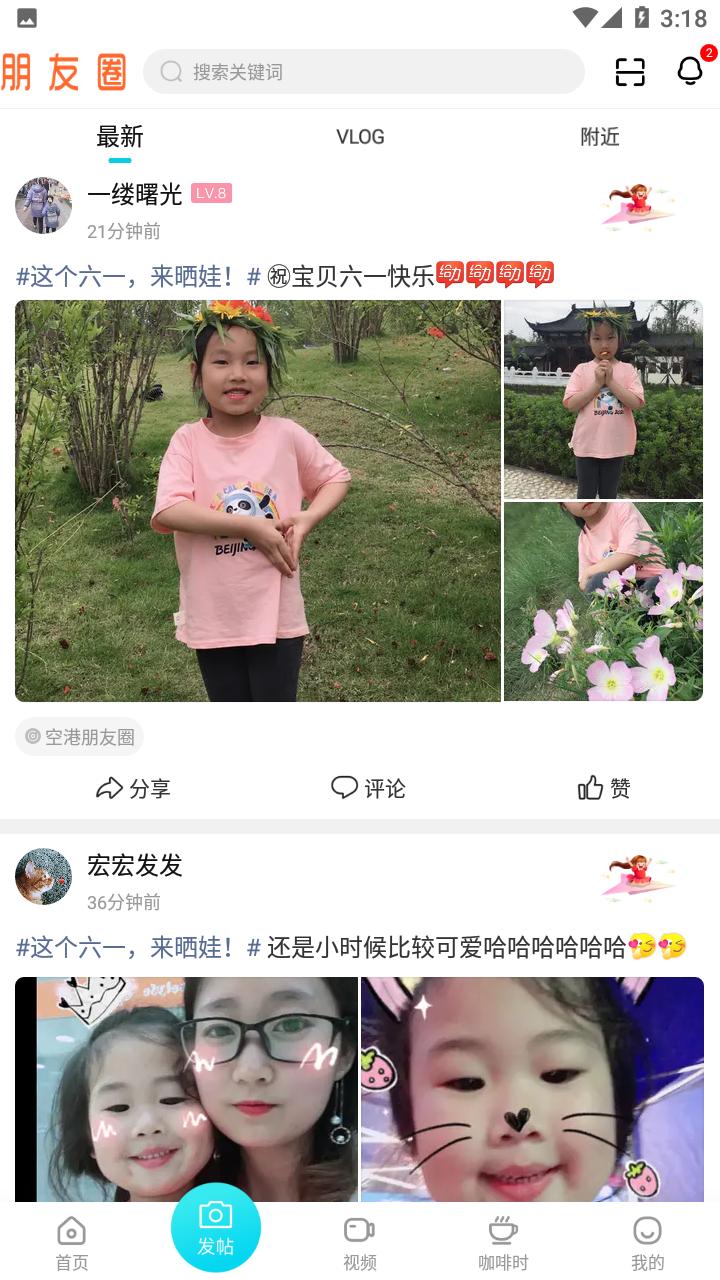Like 一缕曙光's post
This screenshot has width=720, height=1280.
pos(605,788)
